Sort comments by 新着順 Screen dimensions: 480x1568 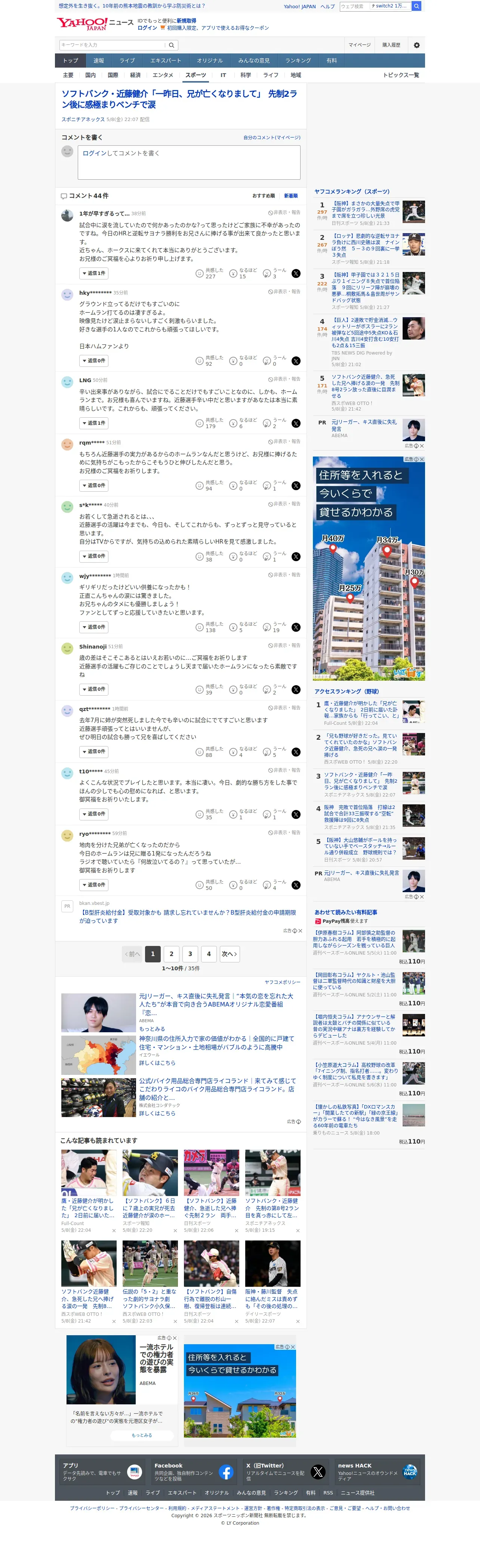point(290,196)
